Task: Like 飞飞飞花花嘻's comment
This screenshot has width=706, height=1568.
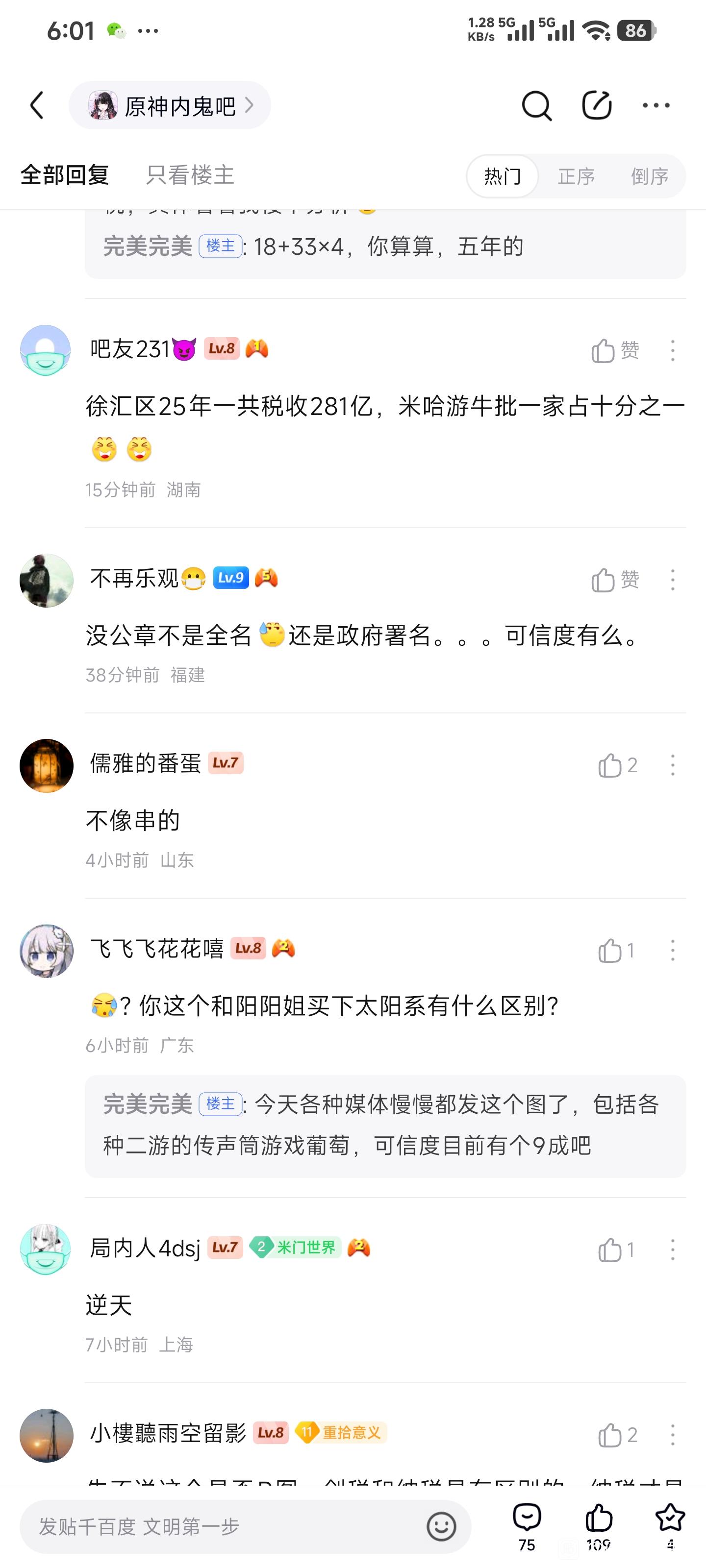Action: pos(616,950)
